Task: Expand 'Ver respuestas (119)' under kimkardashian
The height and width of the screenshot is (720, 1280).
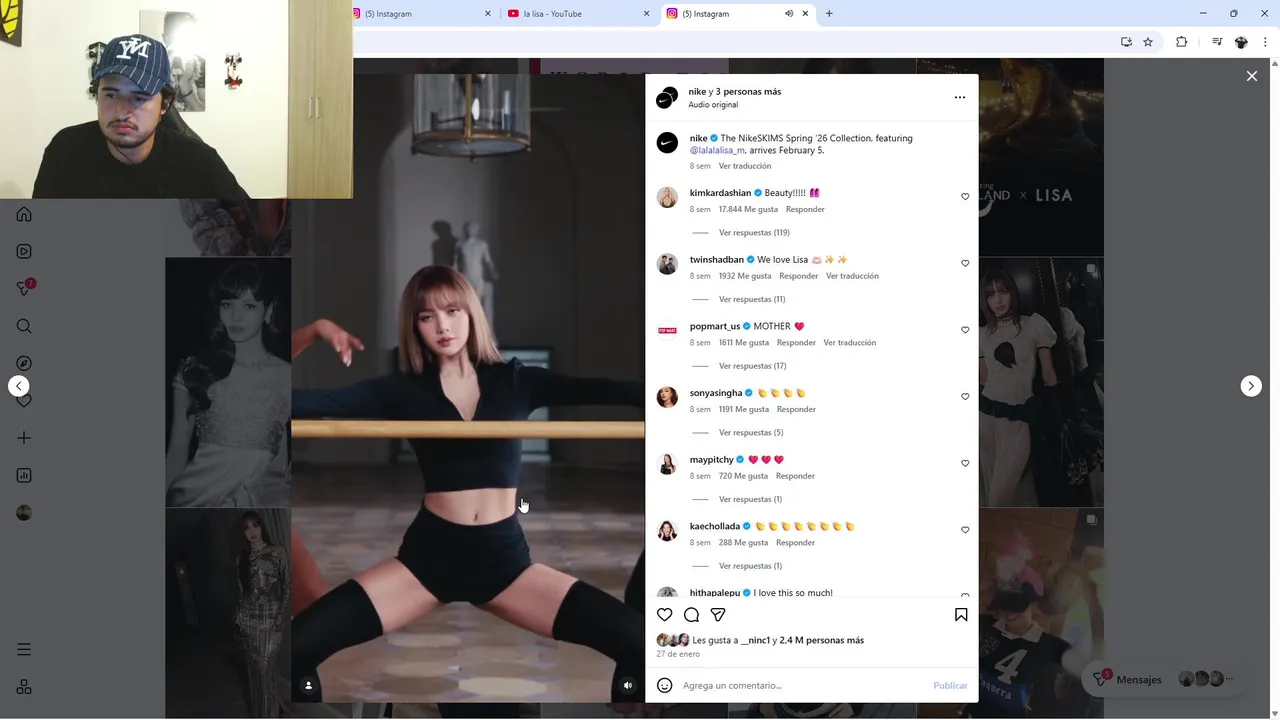Action: point(753,233)
